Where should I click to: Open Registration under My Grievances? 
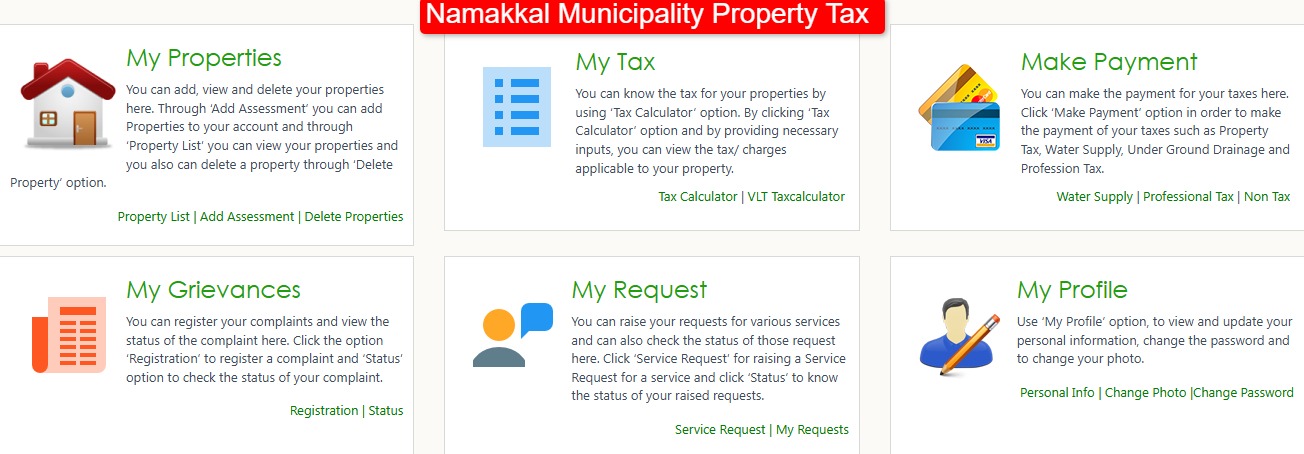pyautogui.click(x=323, y=411)
